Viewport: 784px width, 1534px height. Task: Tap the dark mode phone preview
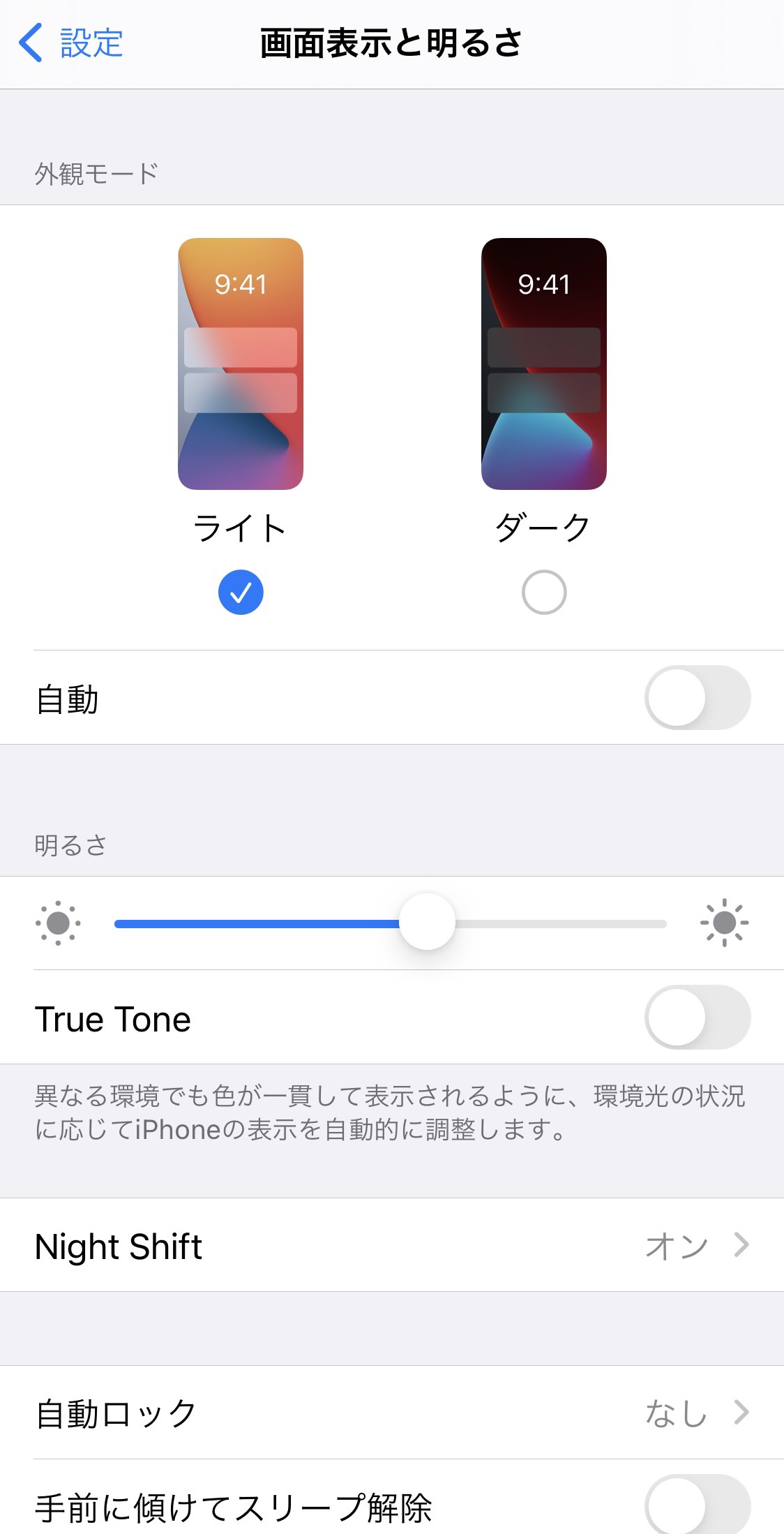click(x=544, y=364)
